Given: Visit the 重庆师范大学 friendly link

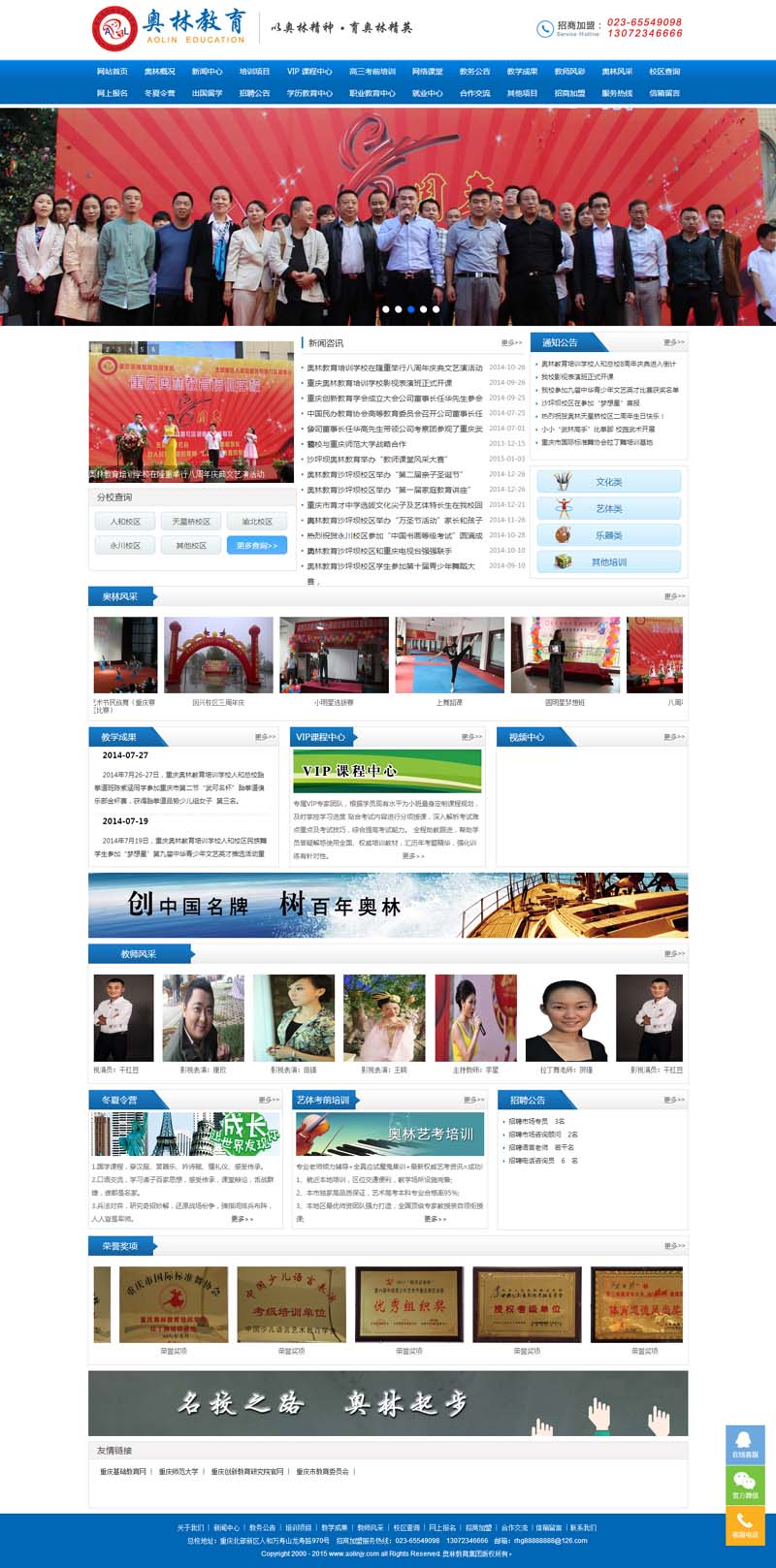Looking at the screenshot, I should [178, 1471].
